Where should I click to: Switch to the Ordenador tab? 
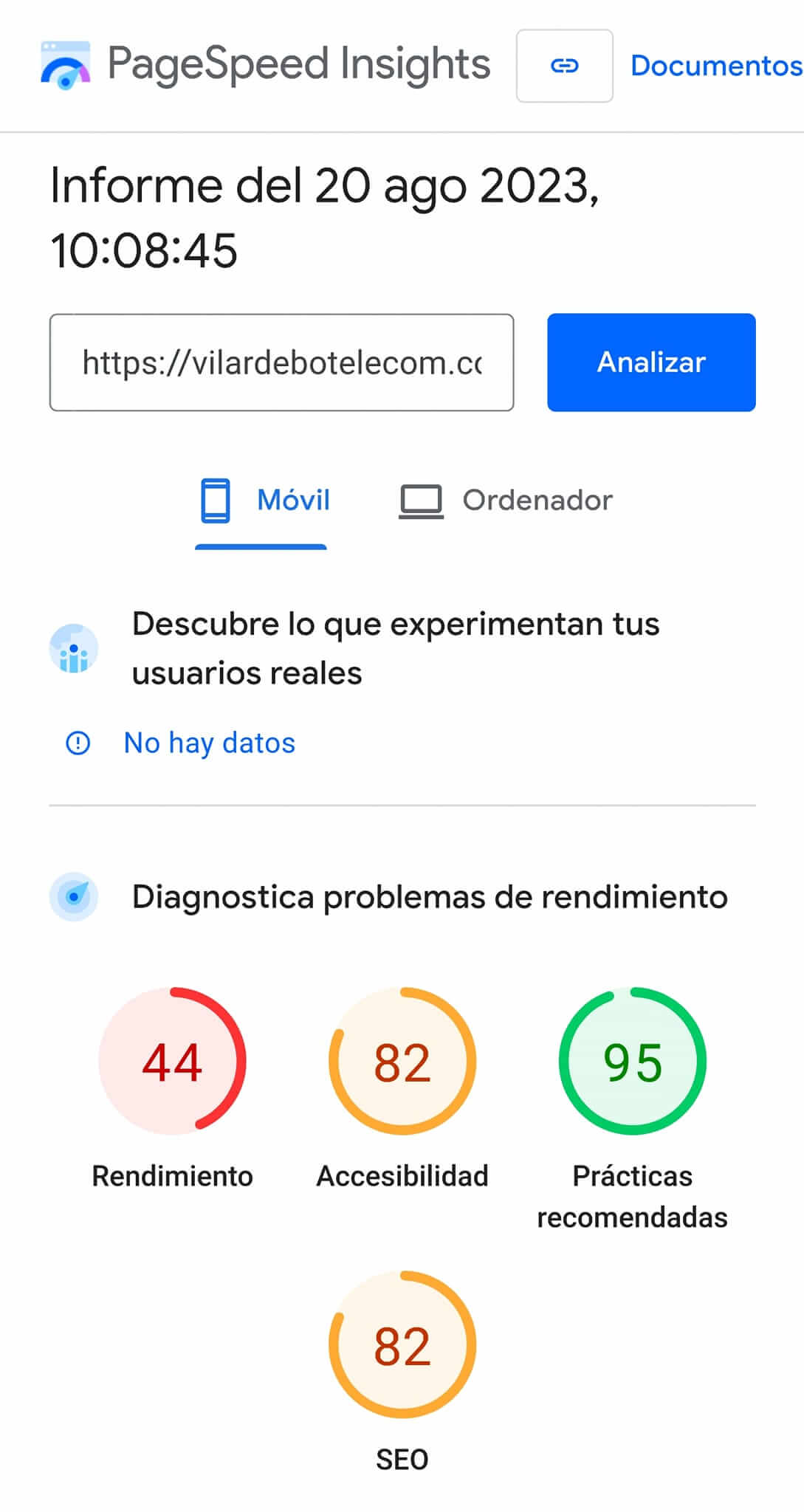click(x=506, y=501)
